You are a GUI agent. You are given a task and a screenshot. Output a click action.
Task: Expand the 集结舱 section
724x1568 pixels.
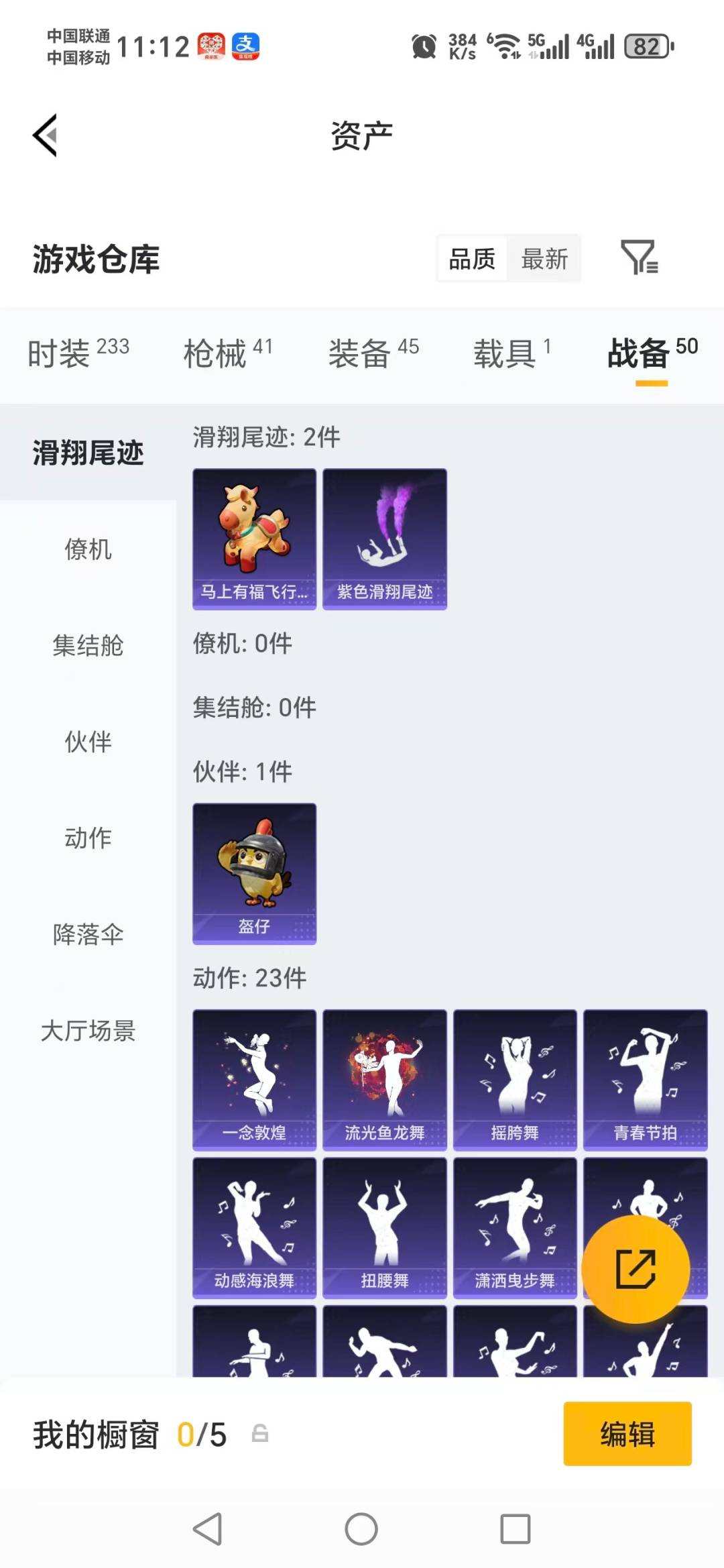[x=87, y=647]
